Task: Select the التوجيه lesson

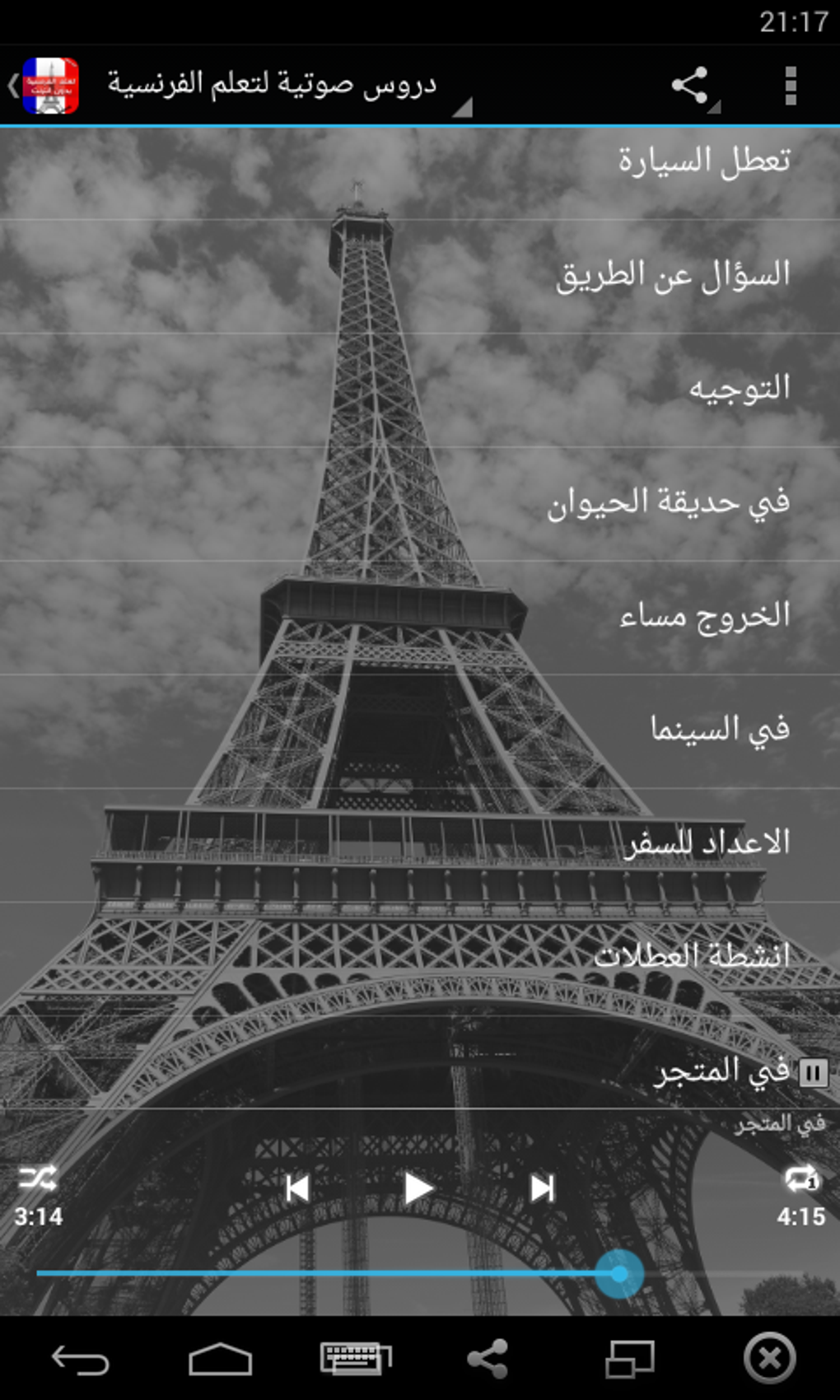Action: 420,390
